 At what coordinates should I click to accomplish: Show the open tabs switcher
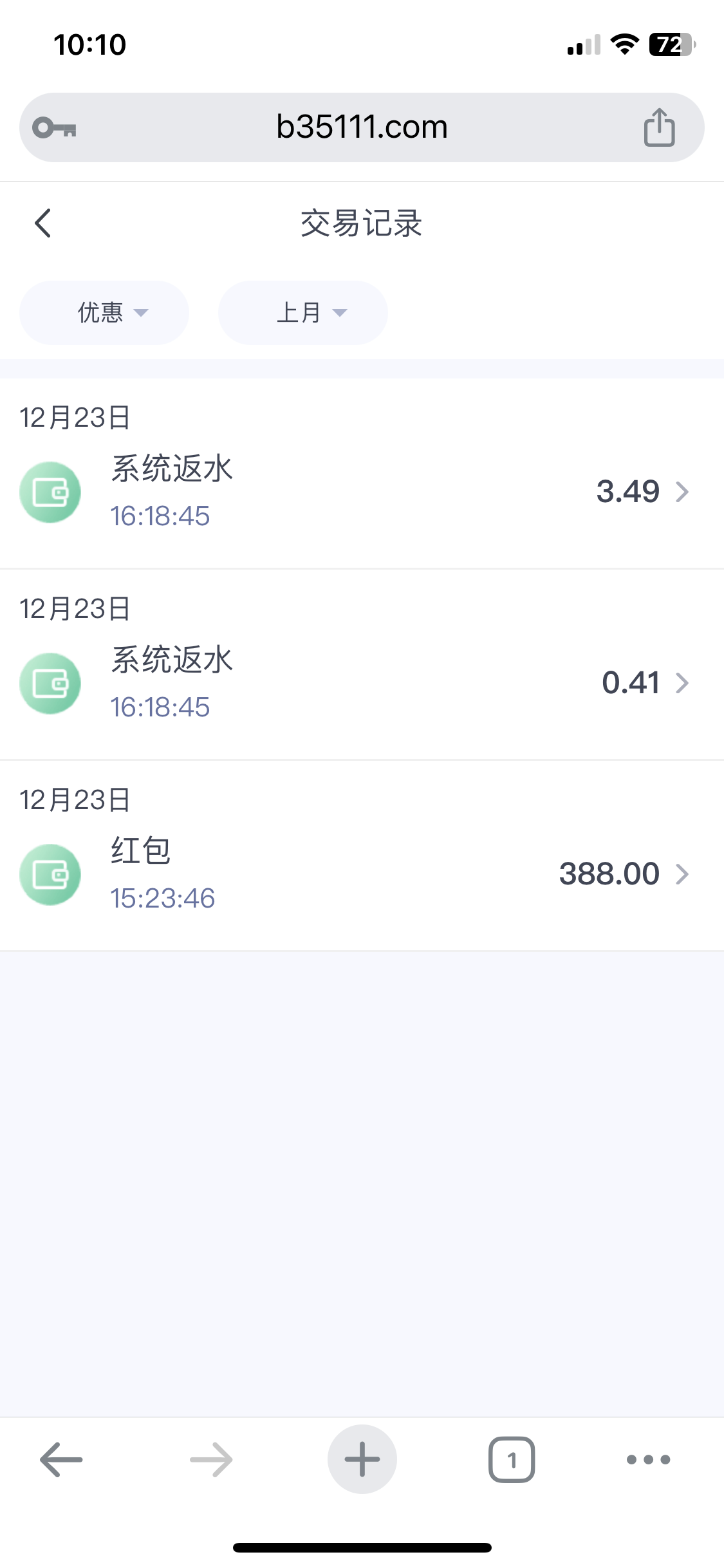(x=512, y=1459)
